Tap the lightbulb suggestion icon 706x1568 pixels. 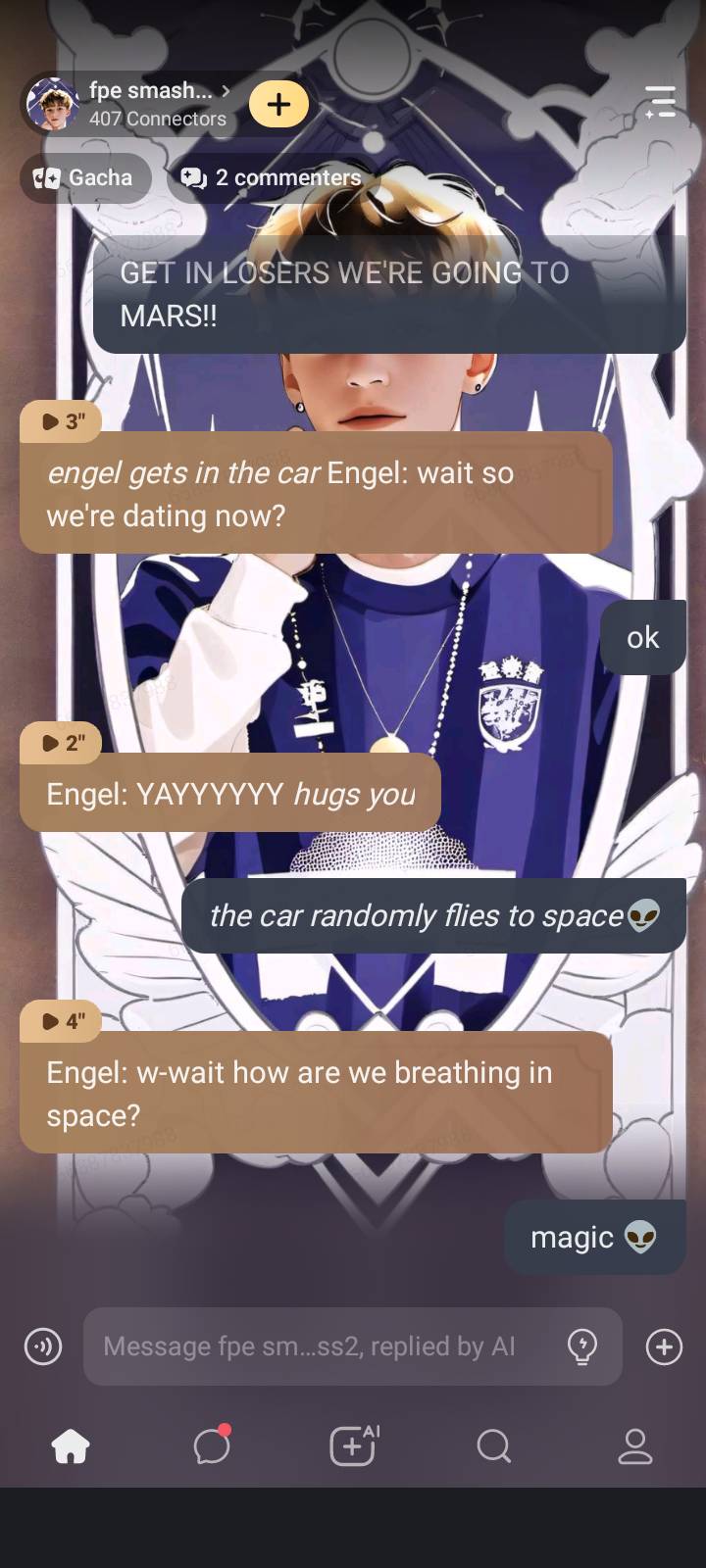tap(582, 1347)
